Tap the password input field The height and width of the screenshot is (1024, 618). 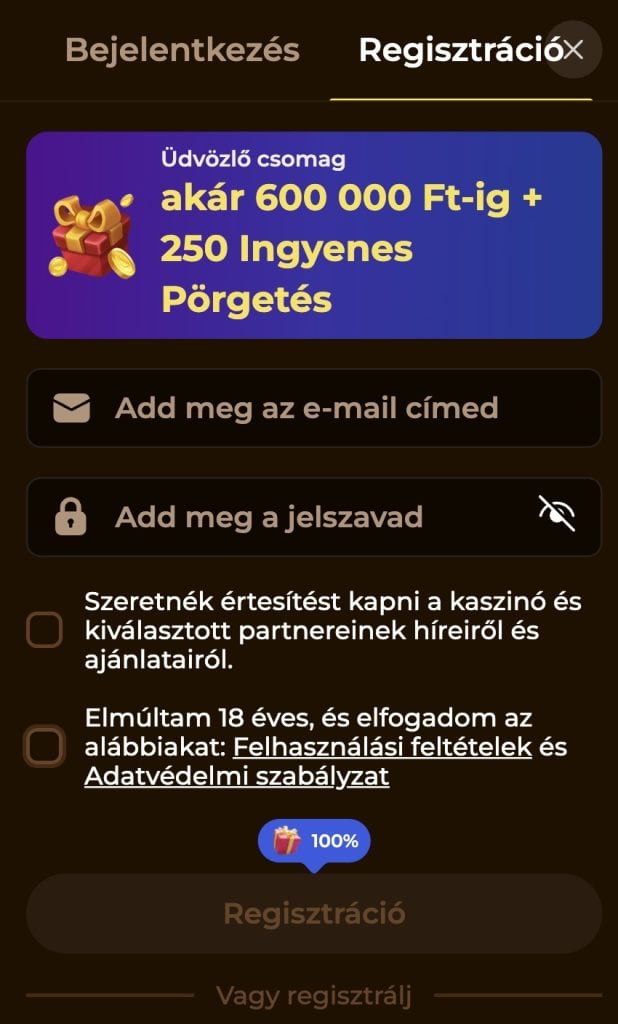(300, 517)
